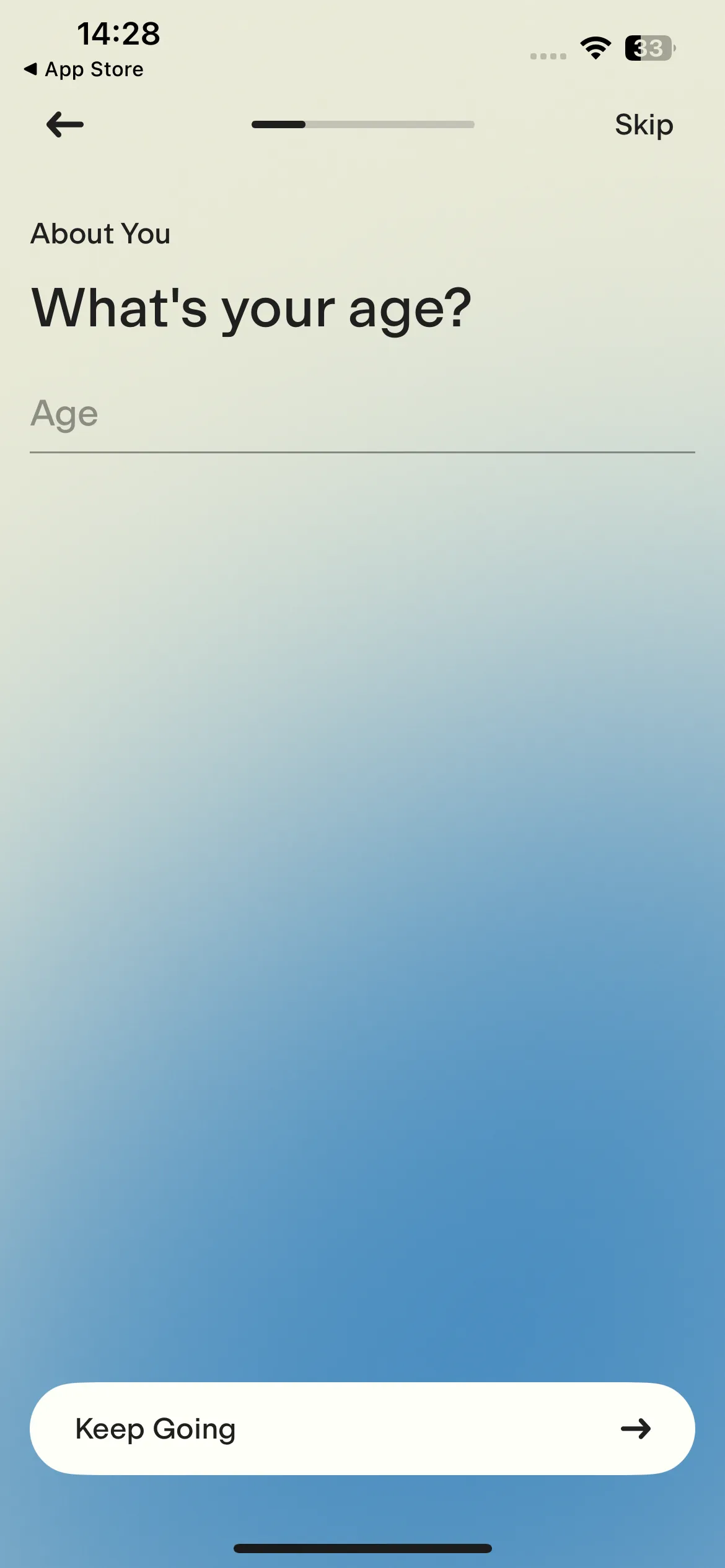Viewport: 725px width, 1568px height.
Task: Return to the App Store
Action: [x=84, y=69]
